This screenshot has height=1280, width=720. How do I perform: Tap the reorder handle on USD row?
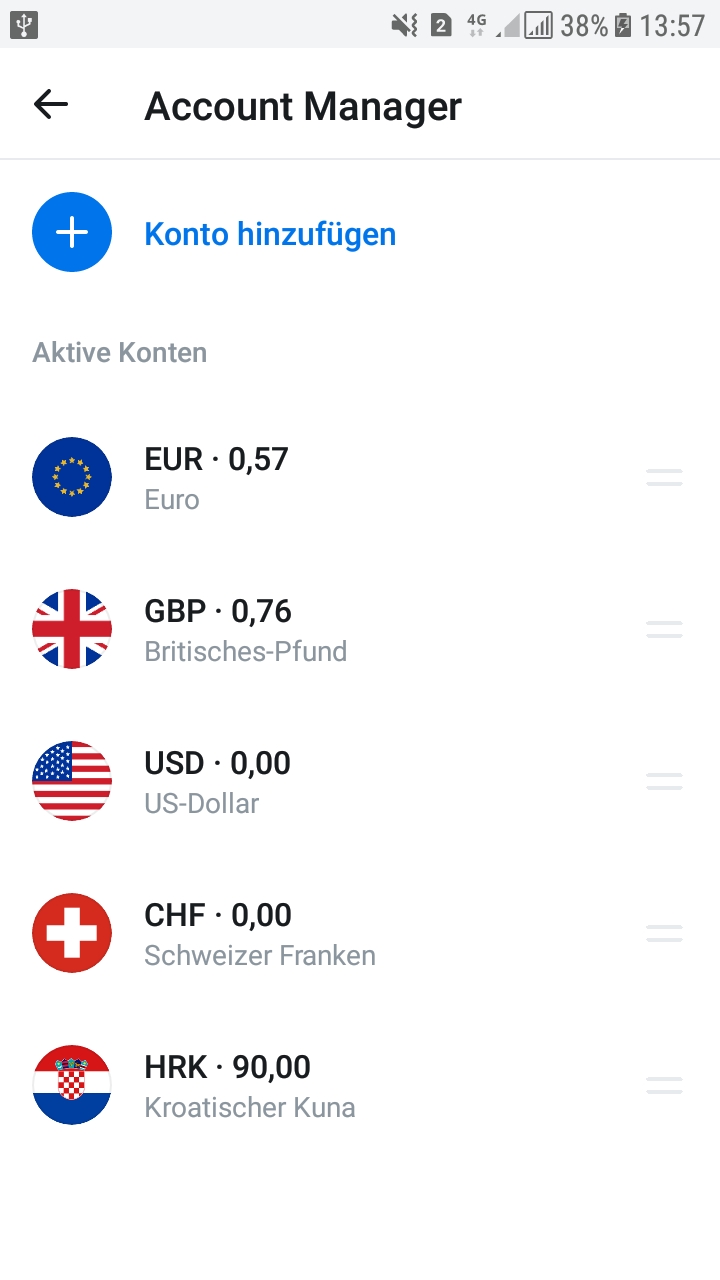pos(664,782)
